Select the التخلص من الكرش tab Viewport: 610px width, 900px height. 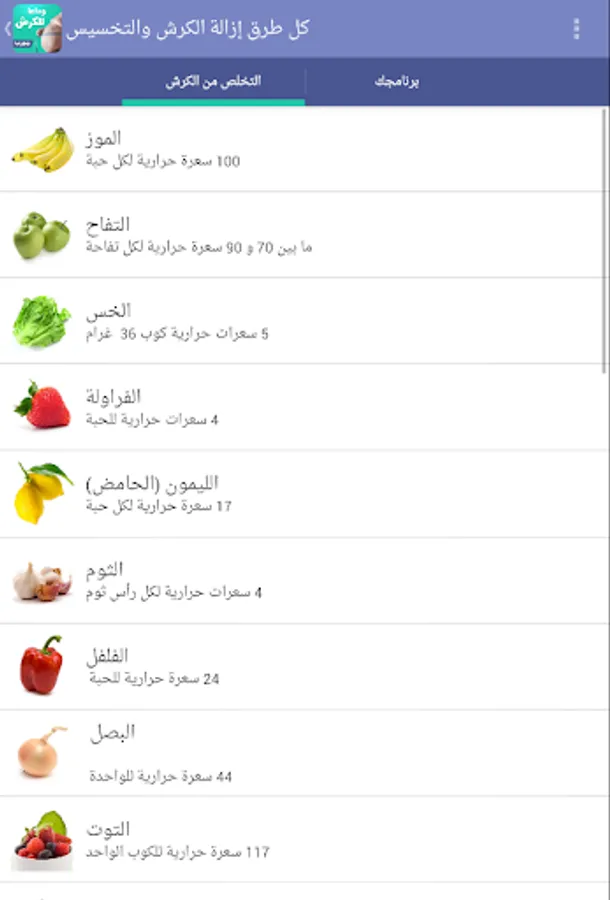[x=213, y=81]
